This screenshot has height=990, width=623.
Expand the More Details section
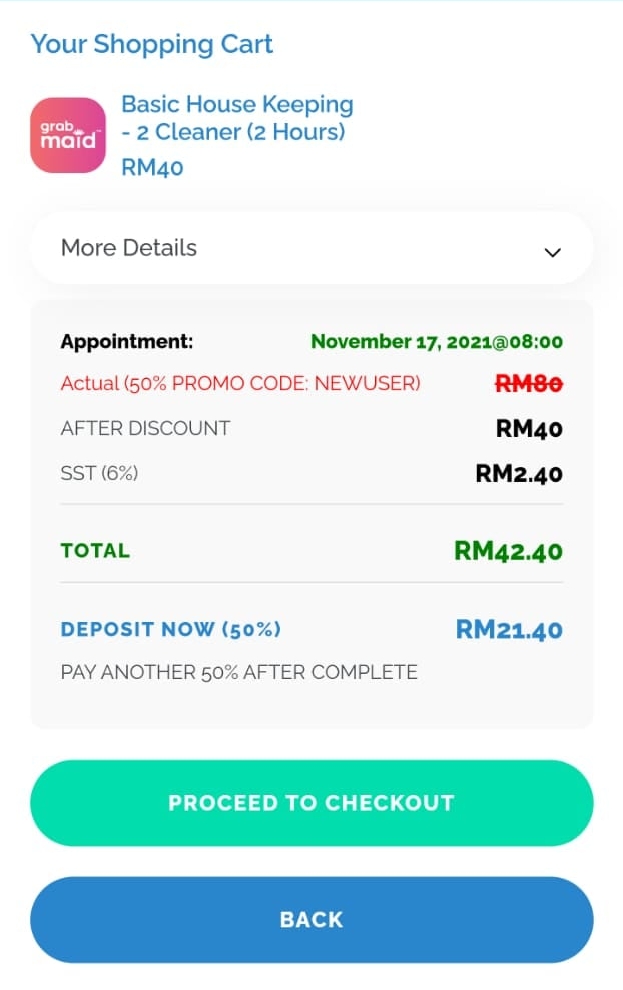[x=311, y=249]
